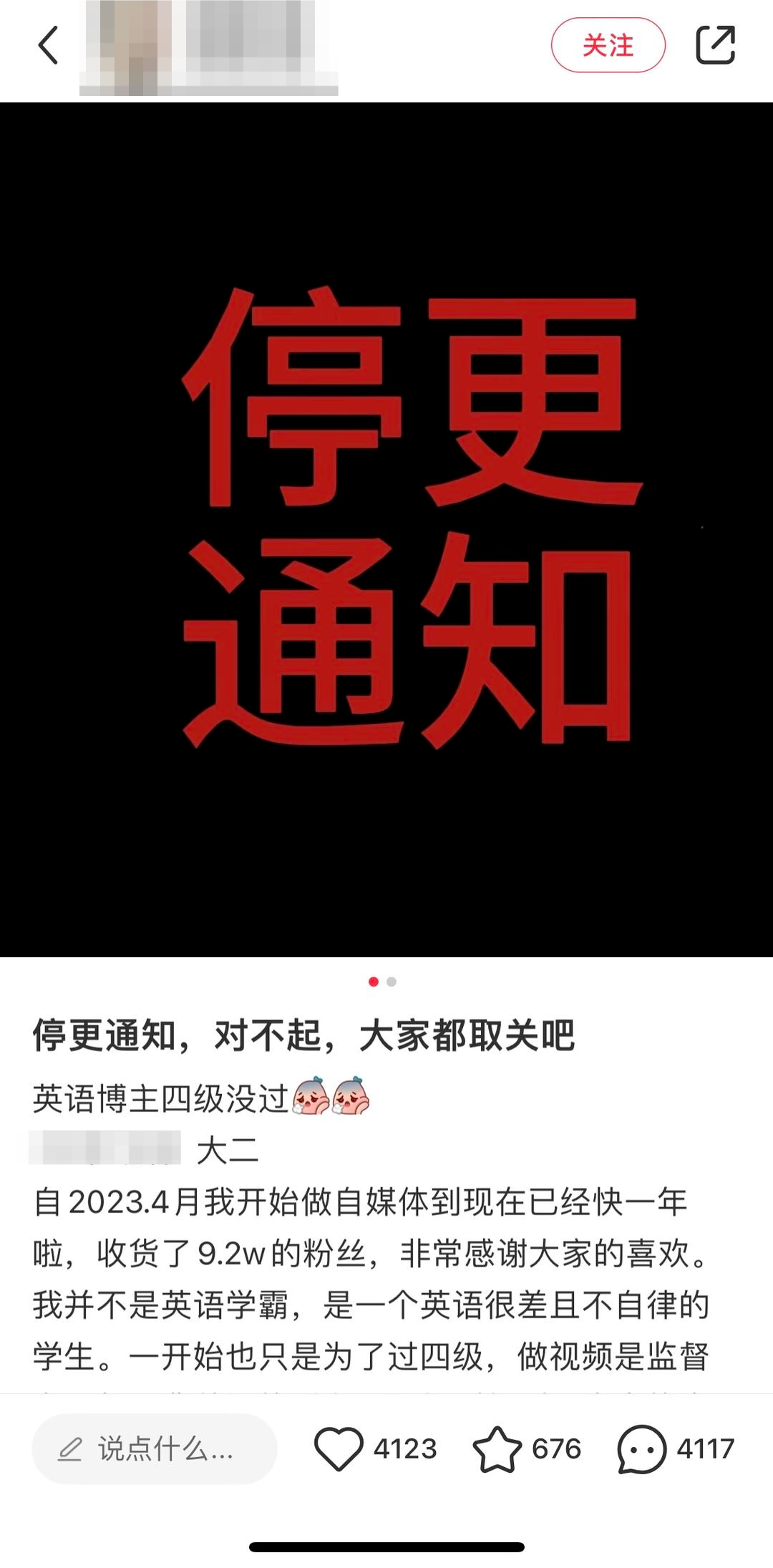This screenshot has width=773, height=1568.
Task: Share this post
Action: click(715, 46)
